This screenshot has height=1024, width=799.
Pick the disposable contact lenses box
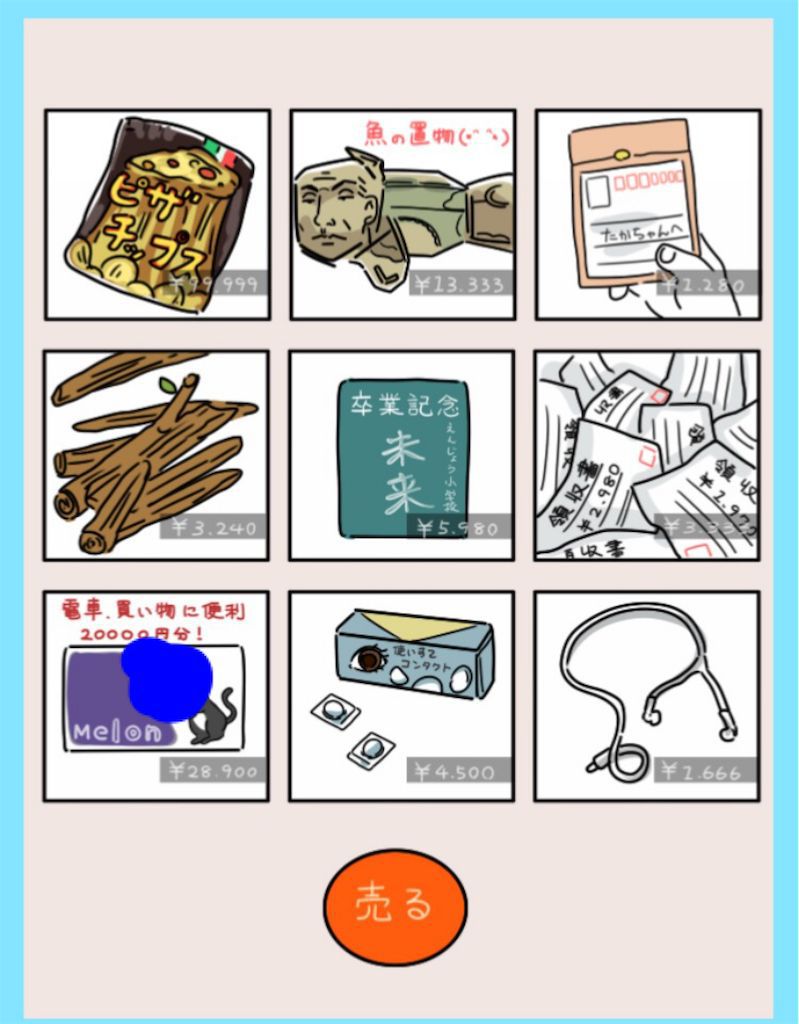(x=402, y=696)
